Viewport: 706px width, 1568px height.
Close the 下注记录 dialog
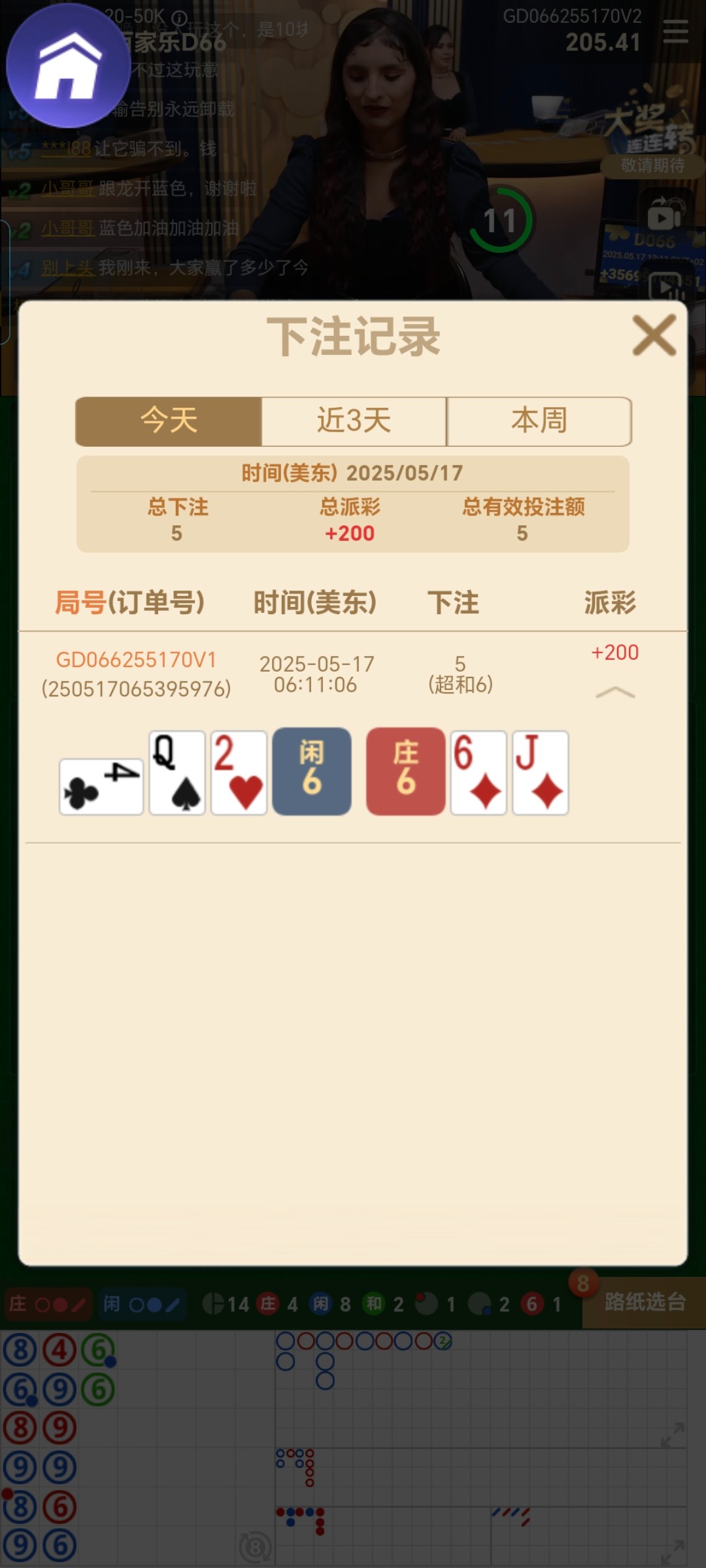[654, 336]
